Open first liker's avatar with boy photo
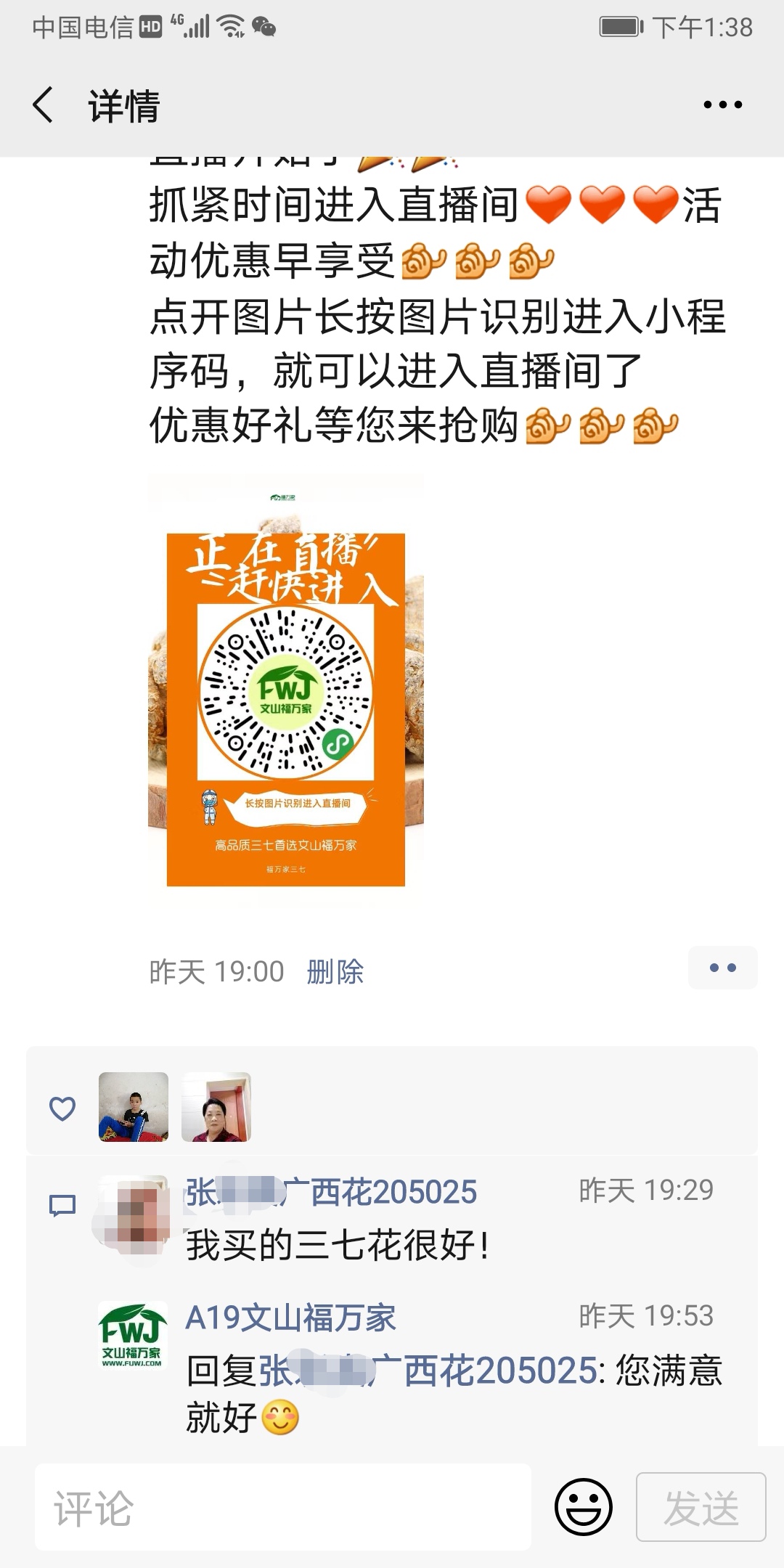Screen dimensions: 784x1568 pos(134,1107)
